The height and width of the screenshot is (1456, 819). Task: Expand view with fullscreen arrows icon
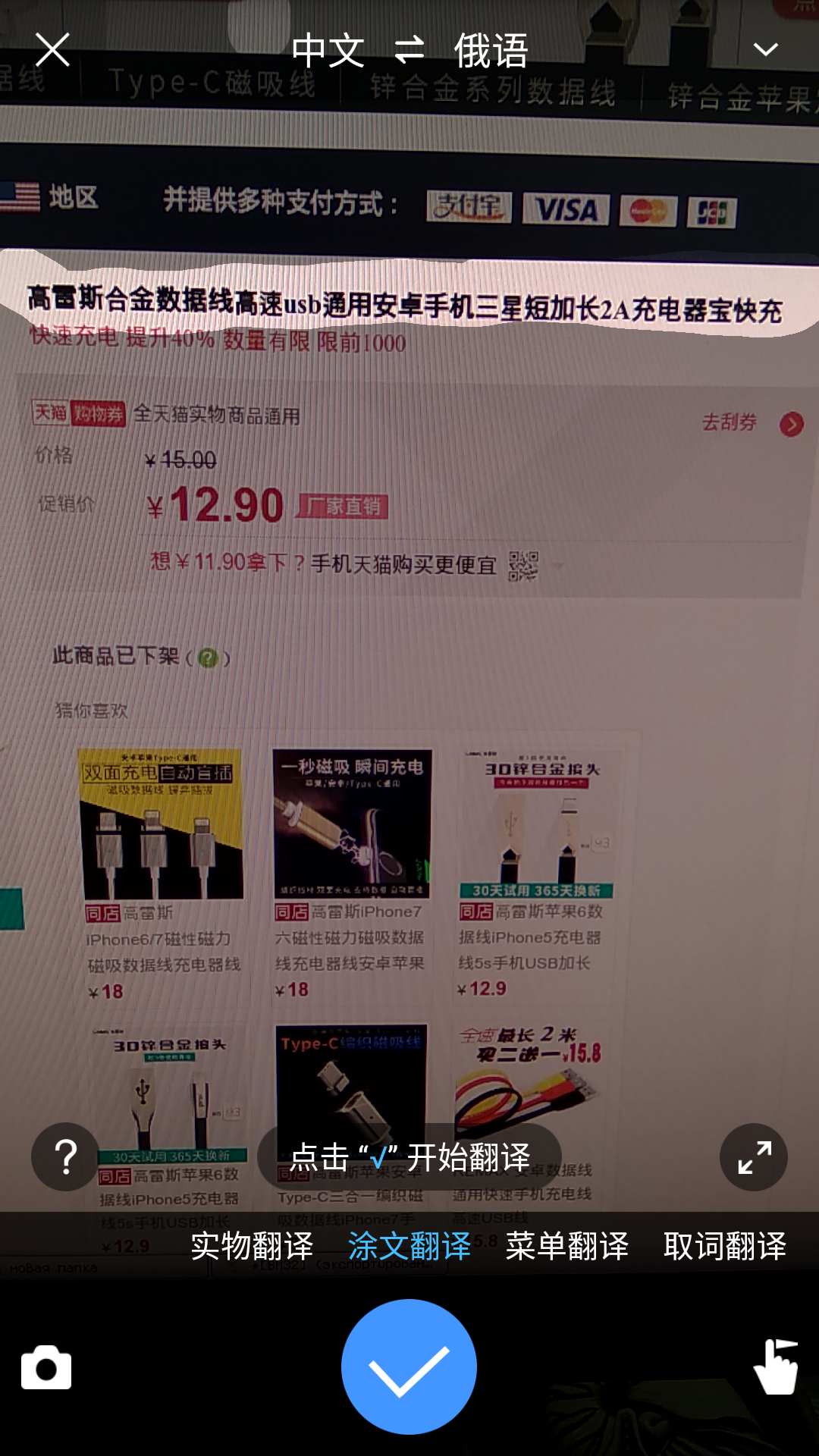click(x=753, y=1156)
